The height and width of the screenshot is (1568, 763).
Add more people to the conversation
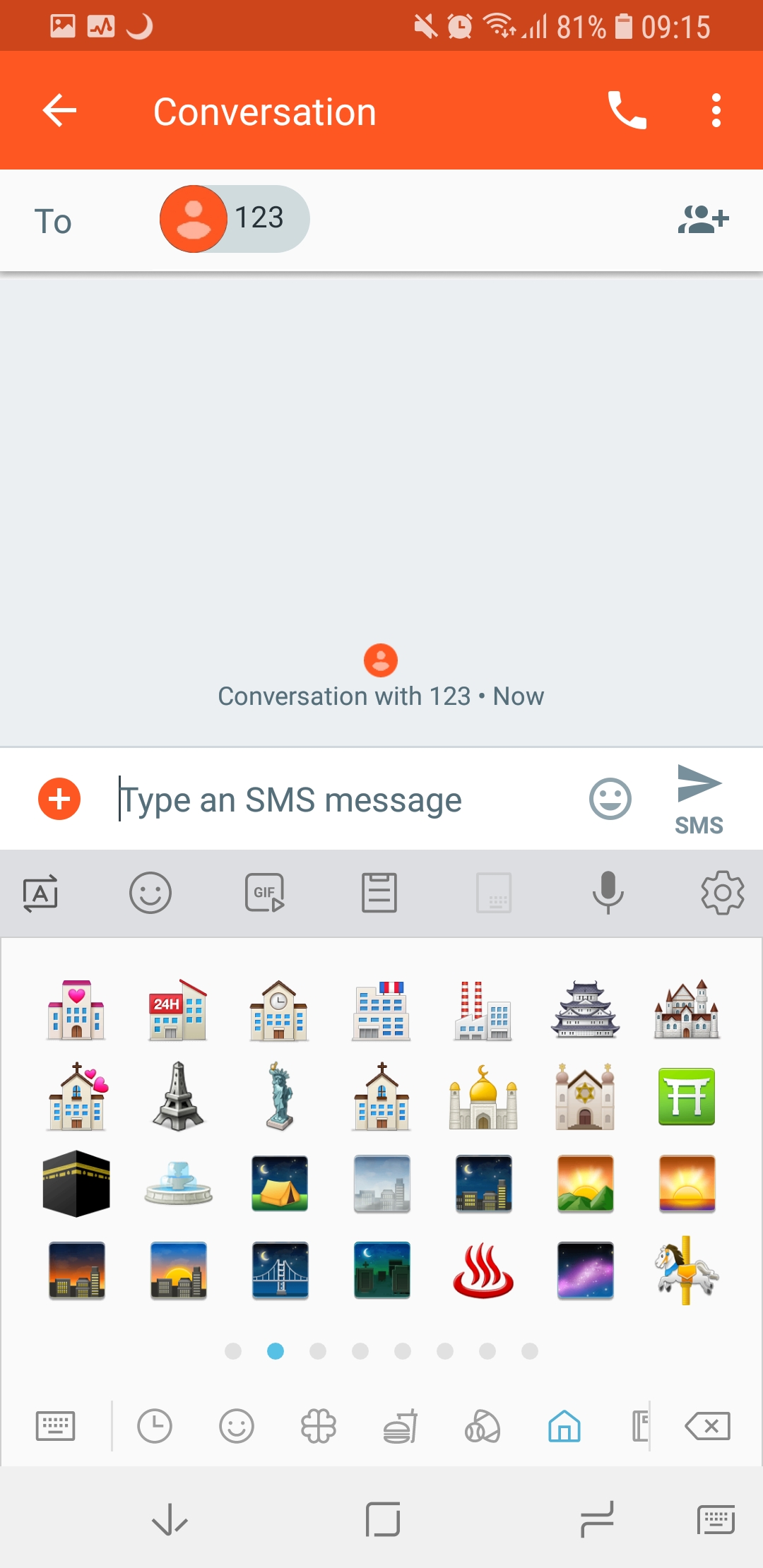tap(703, 220)
